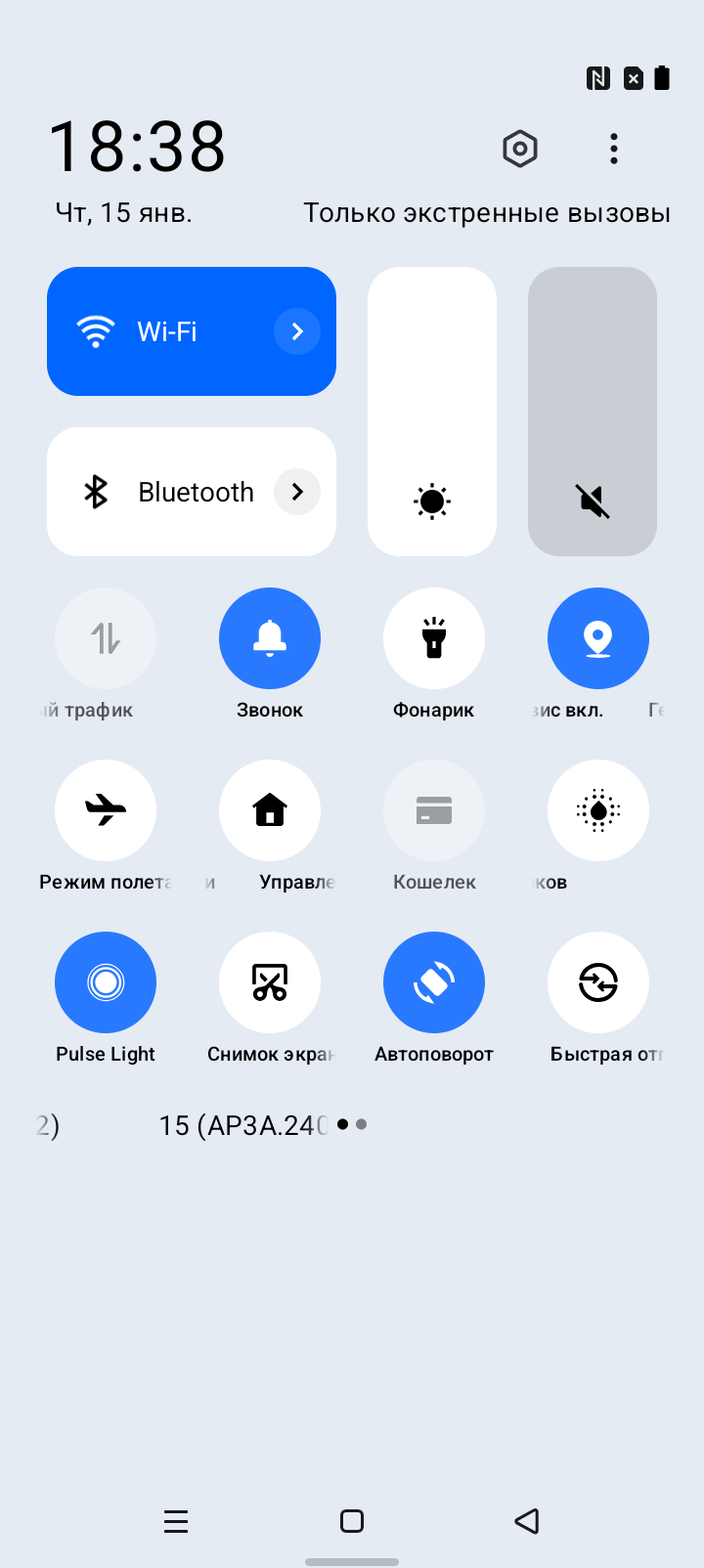Image resolution: width=704 pixels, height=1568 pixels.
Task: Open settings via the gear icon
Action: point(519,149)
